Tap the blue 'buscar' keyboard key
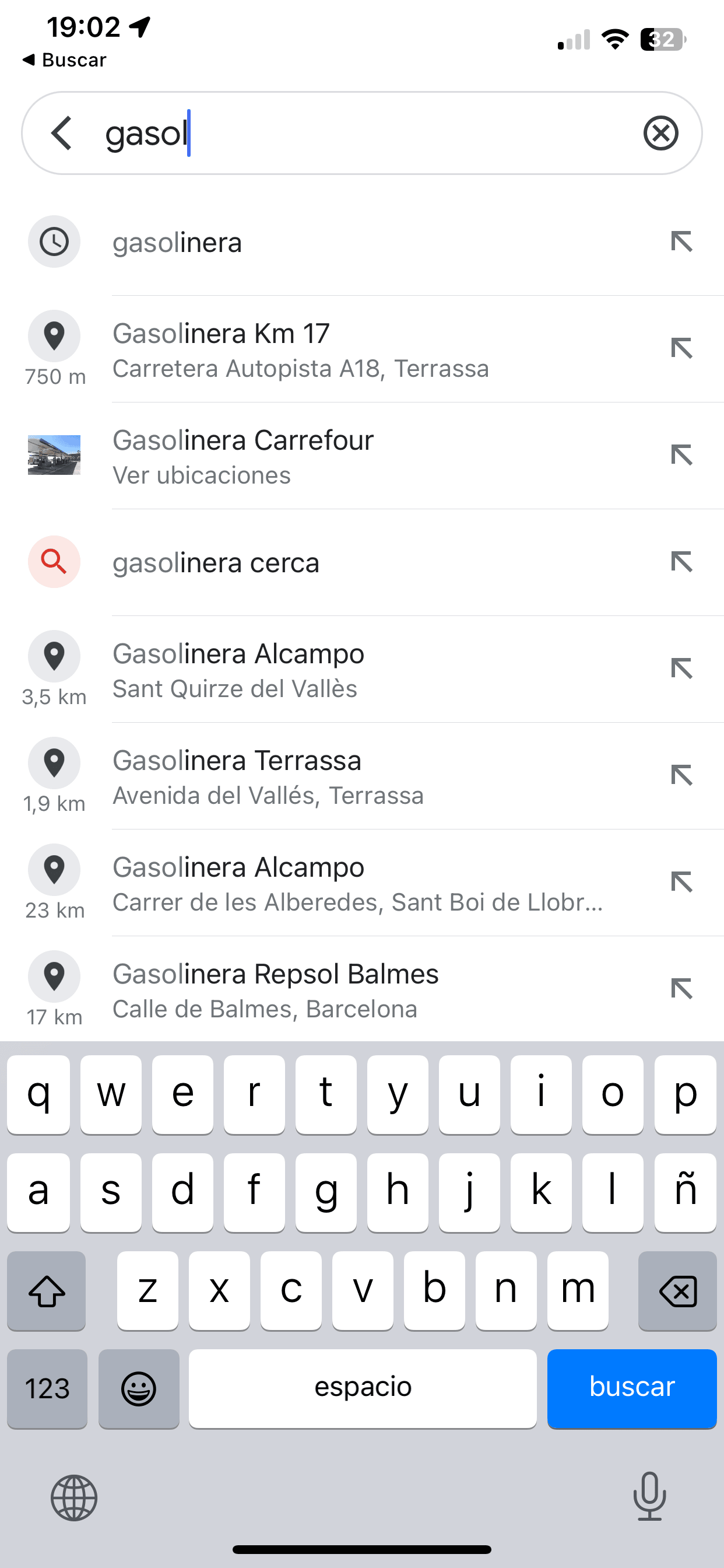Screen dimensions: 724x1568 [x=631, y=1388]
